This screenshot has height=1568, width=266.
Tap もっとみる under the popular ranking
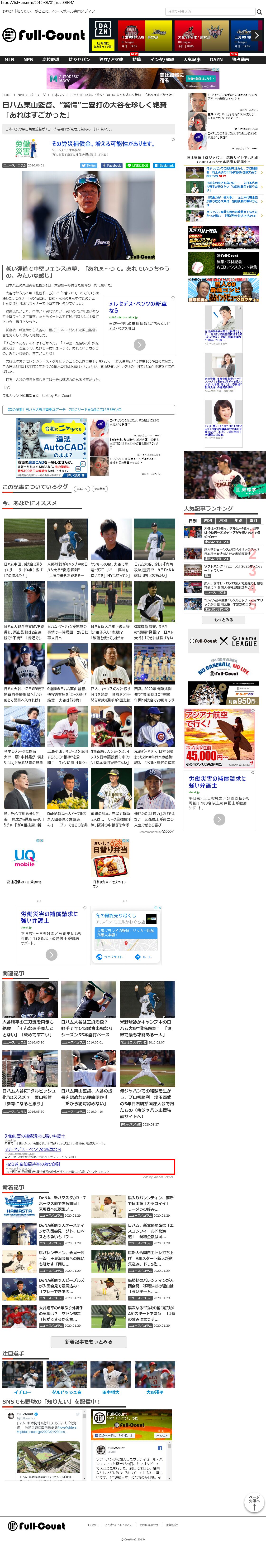223,620
